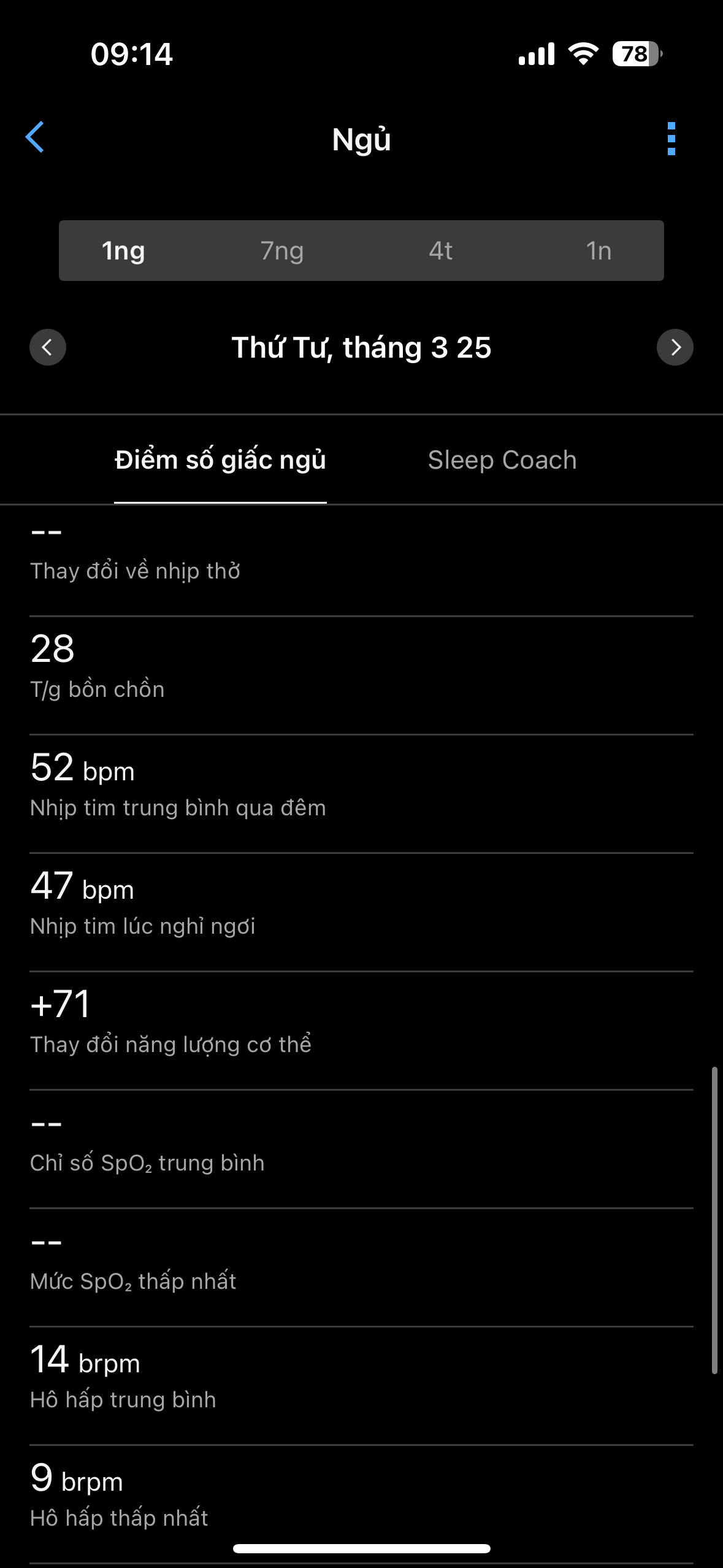Tap the previous-day arrow

pos(47,347)
